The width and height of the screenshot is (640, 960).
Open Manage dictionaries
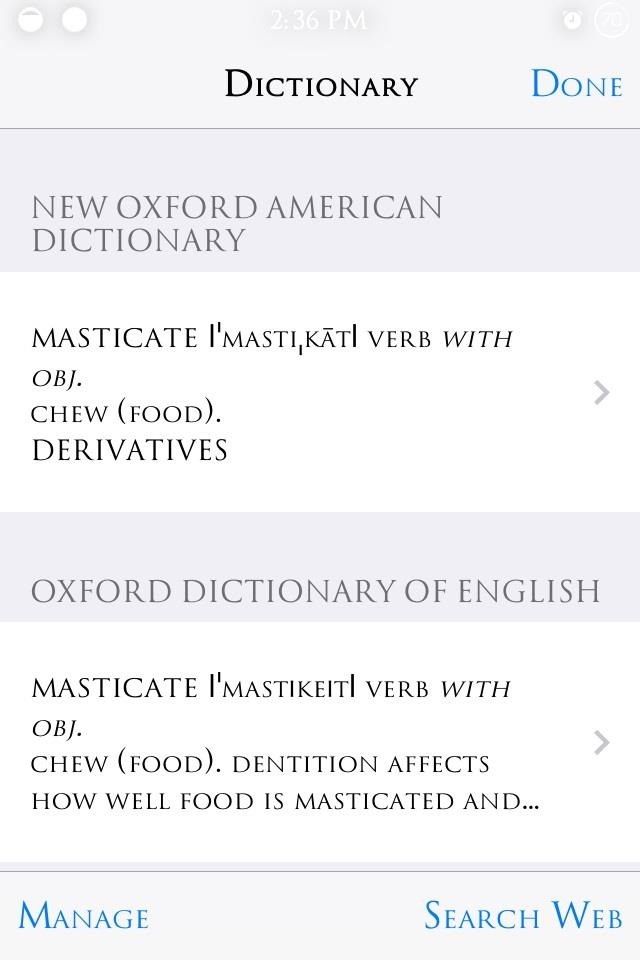84,916
